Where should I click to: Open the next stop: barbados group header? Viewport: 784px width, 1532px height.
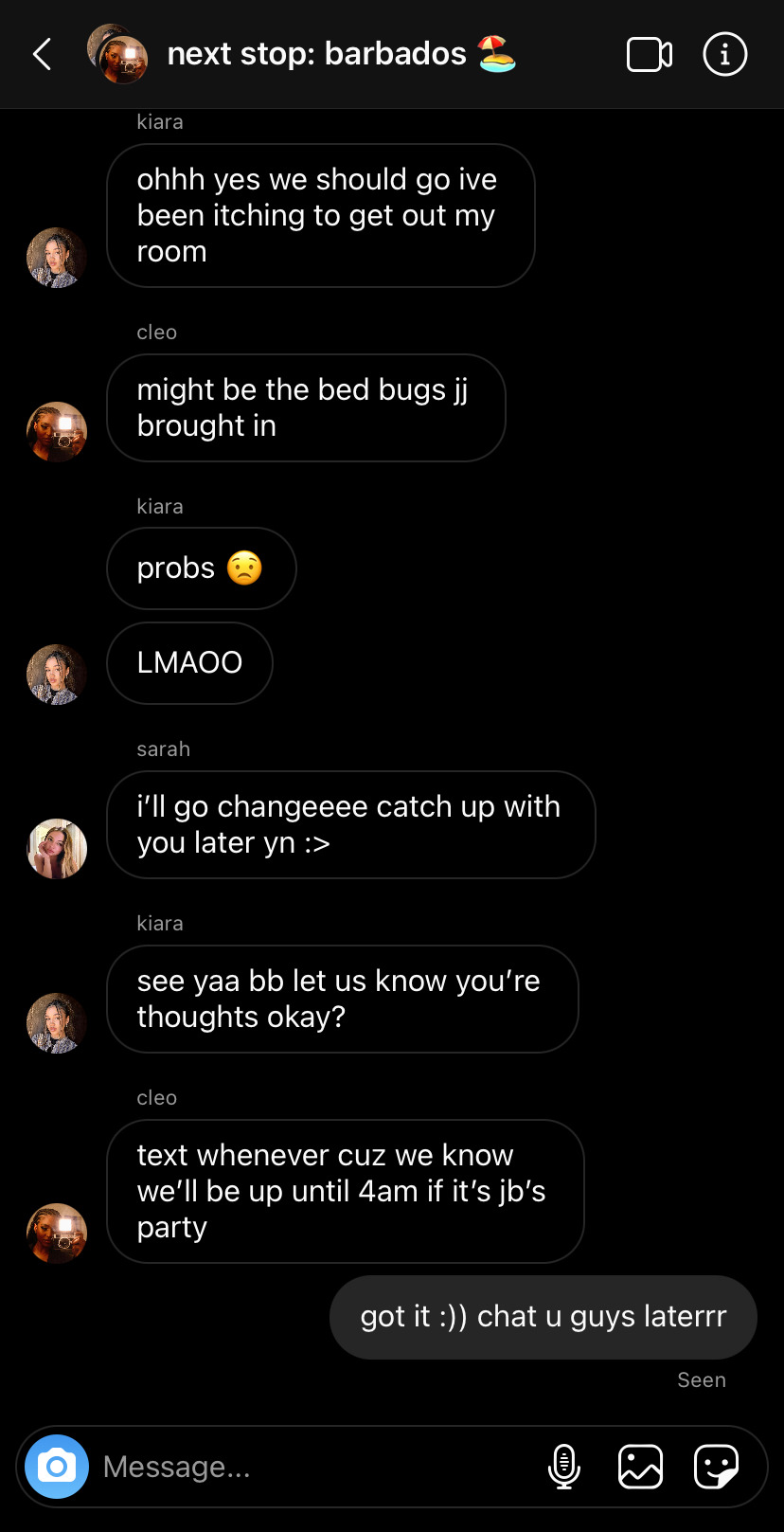(x=317, y=54)
